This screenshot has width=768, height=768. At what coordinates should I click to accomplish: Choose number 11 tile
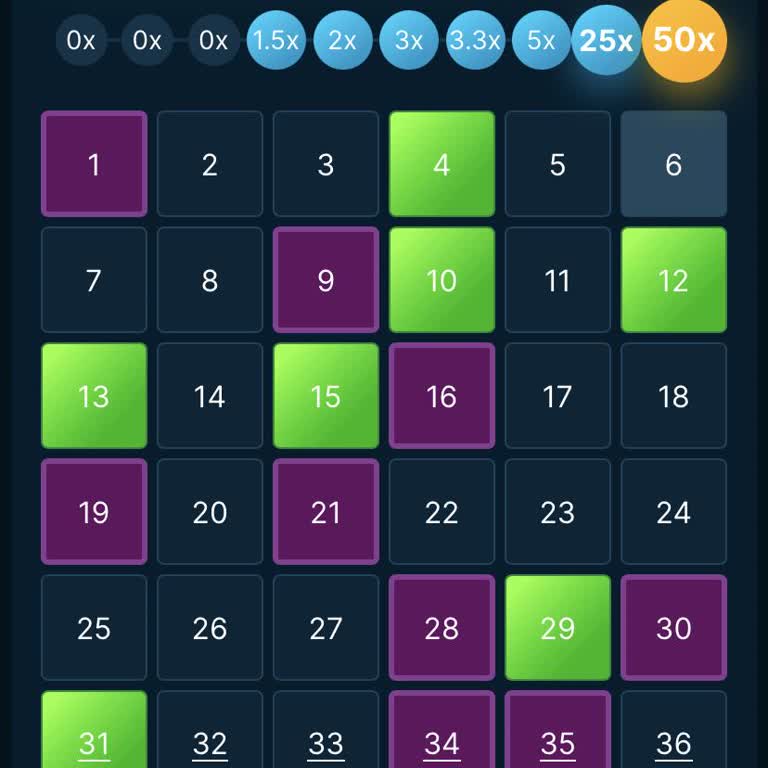pyautogui.click(x=558, y=280)
